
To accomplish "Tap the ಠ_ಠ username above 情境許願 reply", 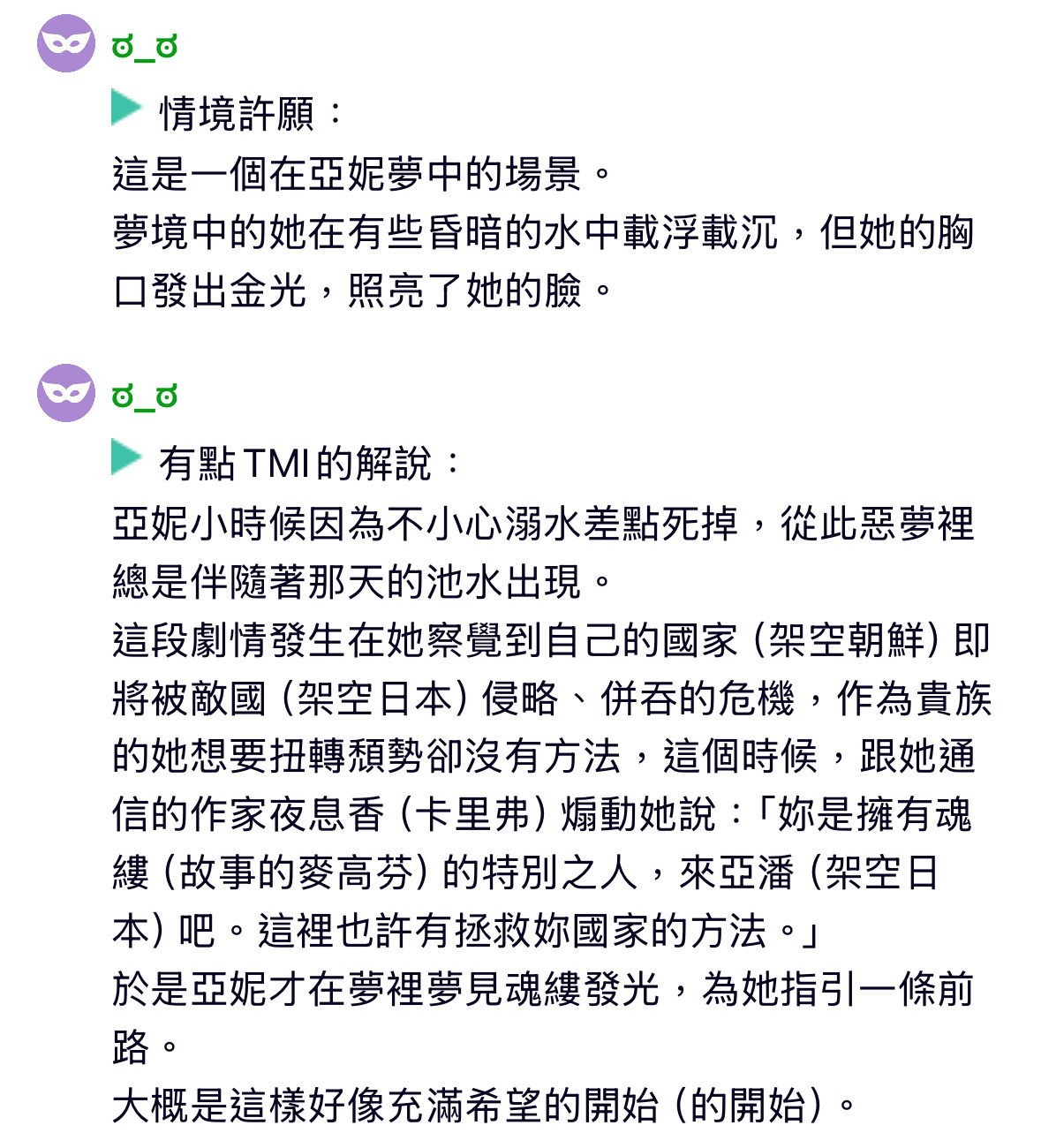I will (145, 46).
